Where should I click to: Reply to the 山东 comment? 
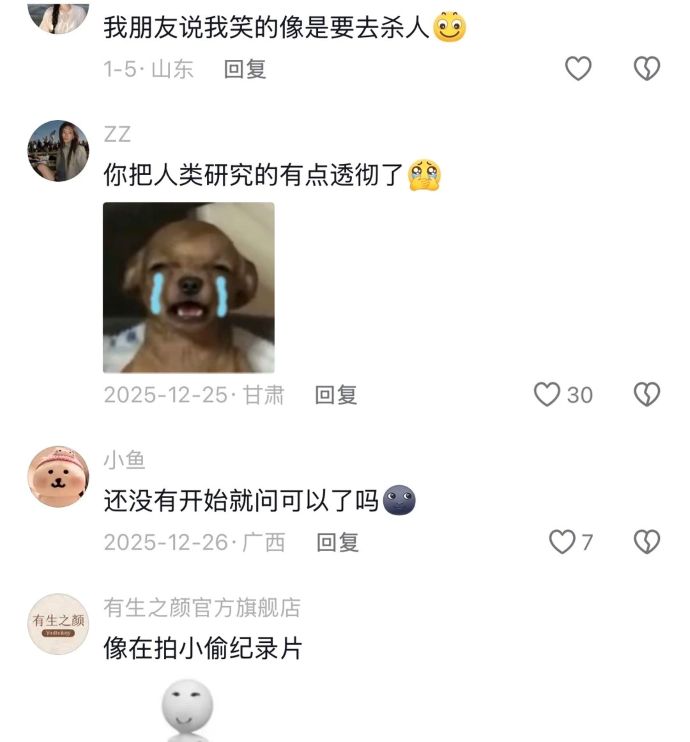click(x=244, y=69)
